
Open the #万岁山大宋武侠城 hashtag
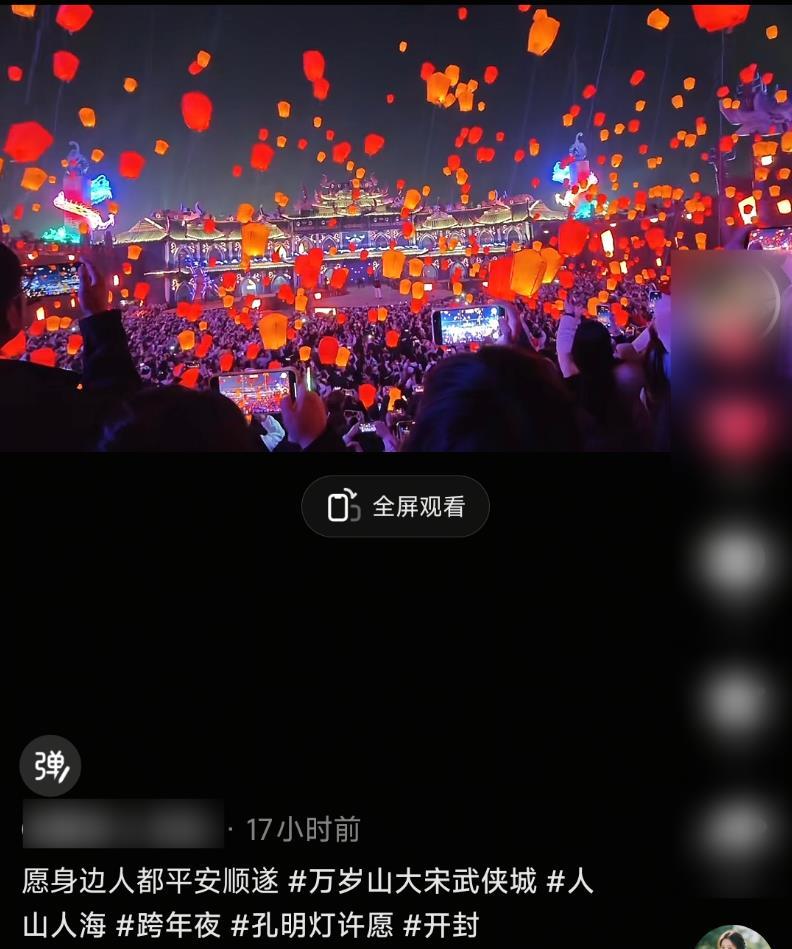pos(413,881)
